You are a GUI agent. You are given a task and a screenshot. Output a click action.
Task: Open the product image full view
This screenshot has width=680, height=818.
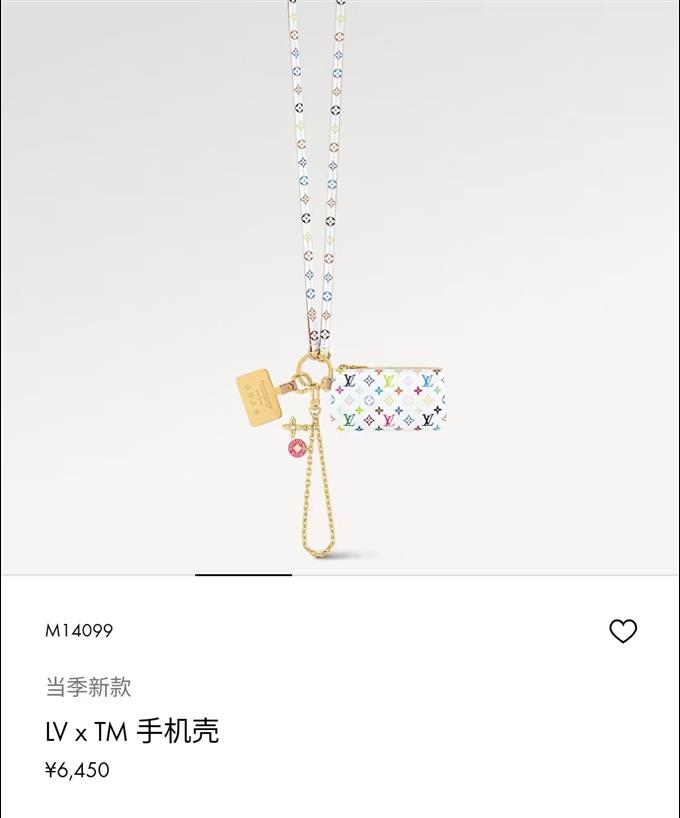(340, 290)
